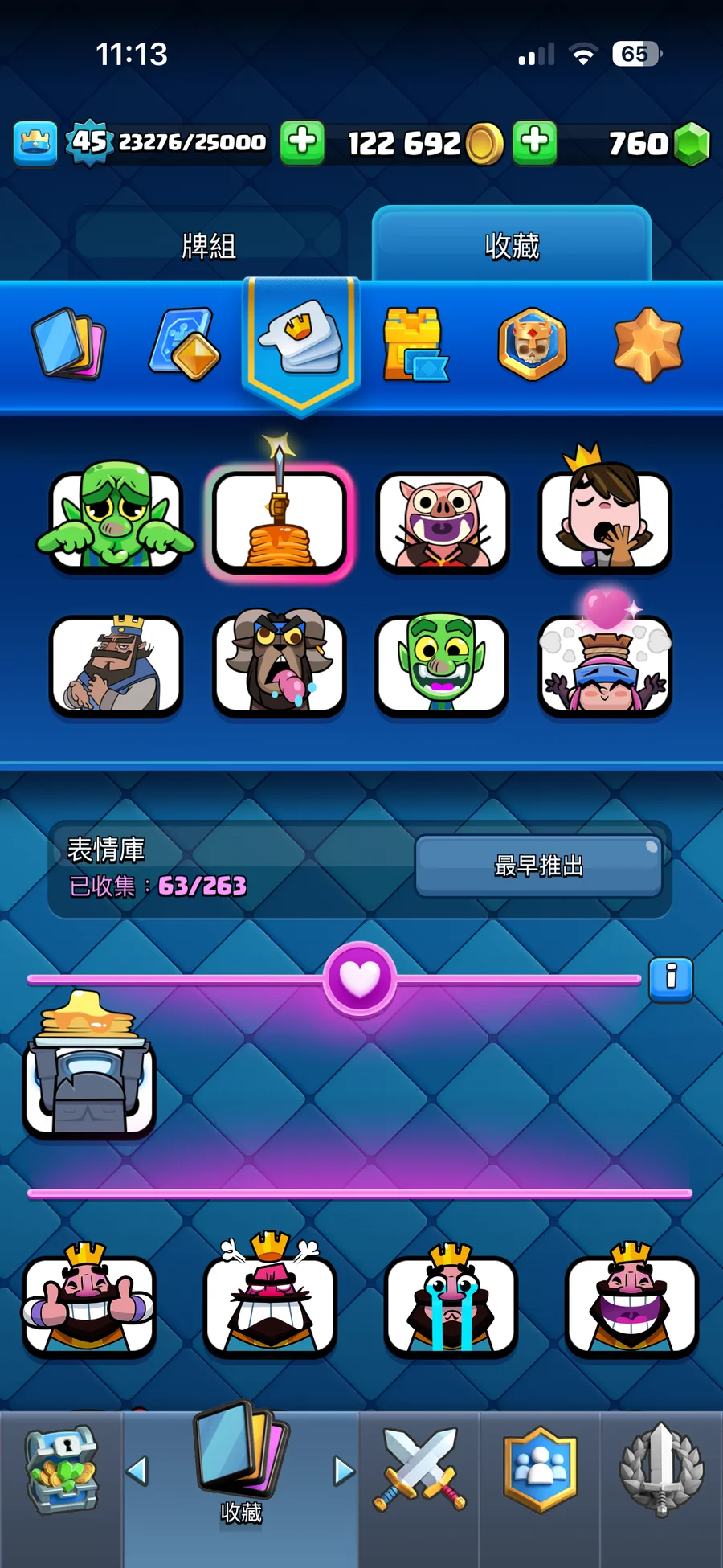This screenshot has width=723, height=1568.
Task: Open the cards collection icon
Action: coord(69,345)
